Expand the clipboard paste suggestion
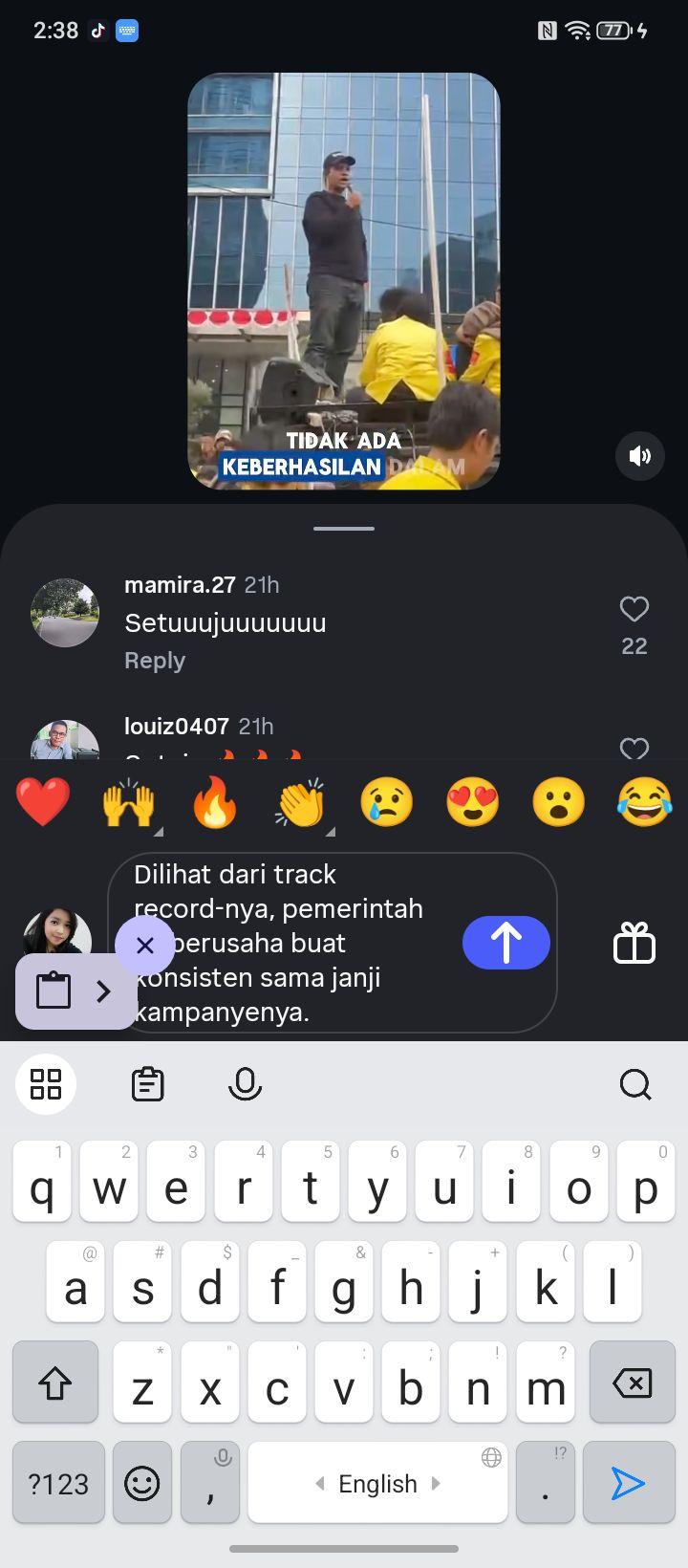 pos(76,991)
